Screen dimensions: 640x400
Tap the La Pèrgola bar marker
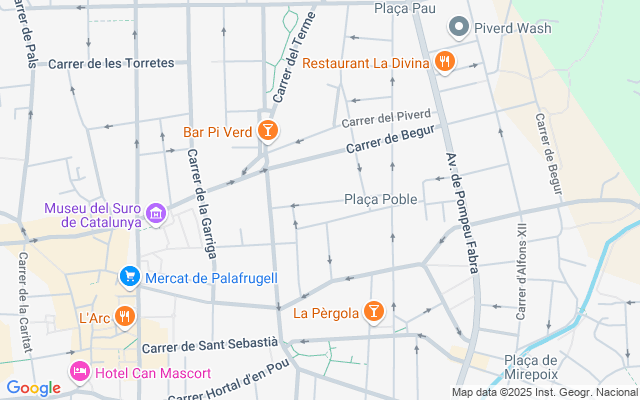pyautogui.click(x=374, y=313)
